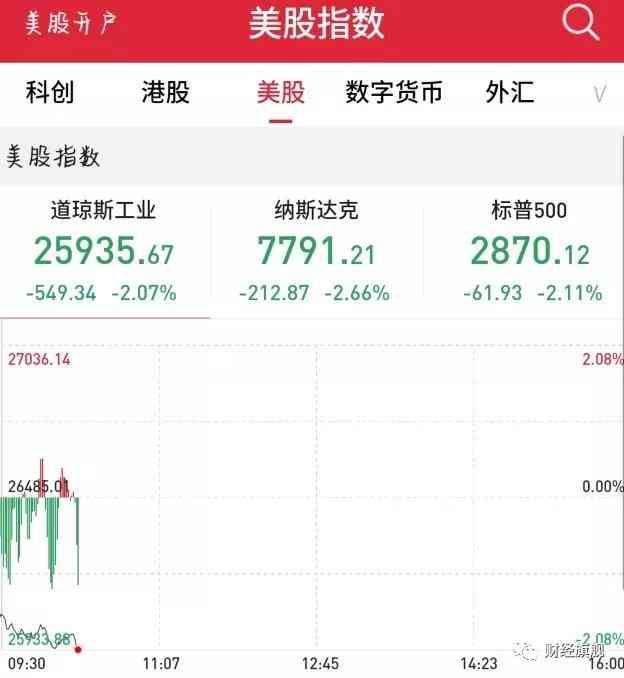
Task: Open the 纳斯达克 index card
Action: point(315,250)
